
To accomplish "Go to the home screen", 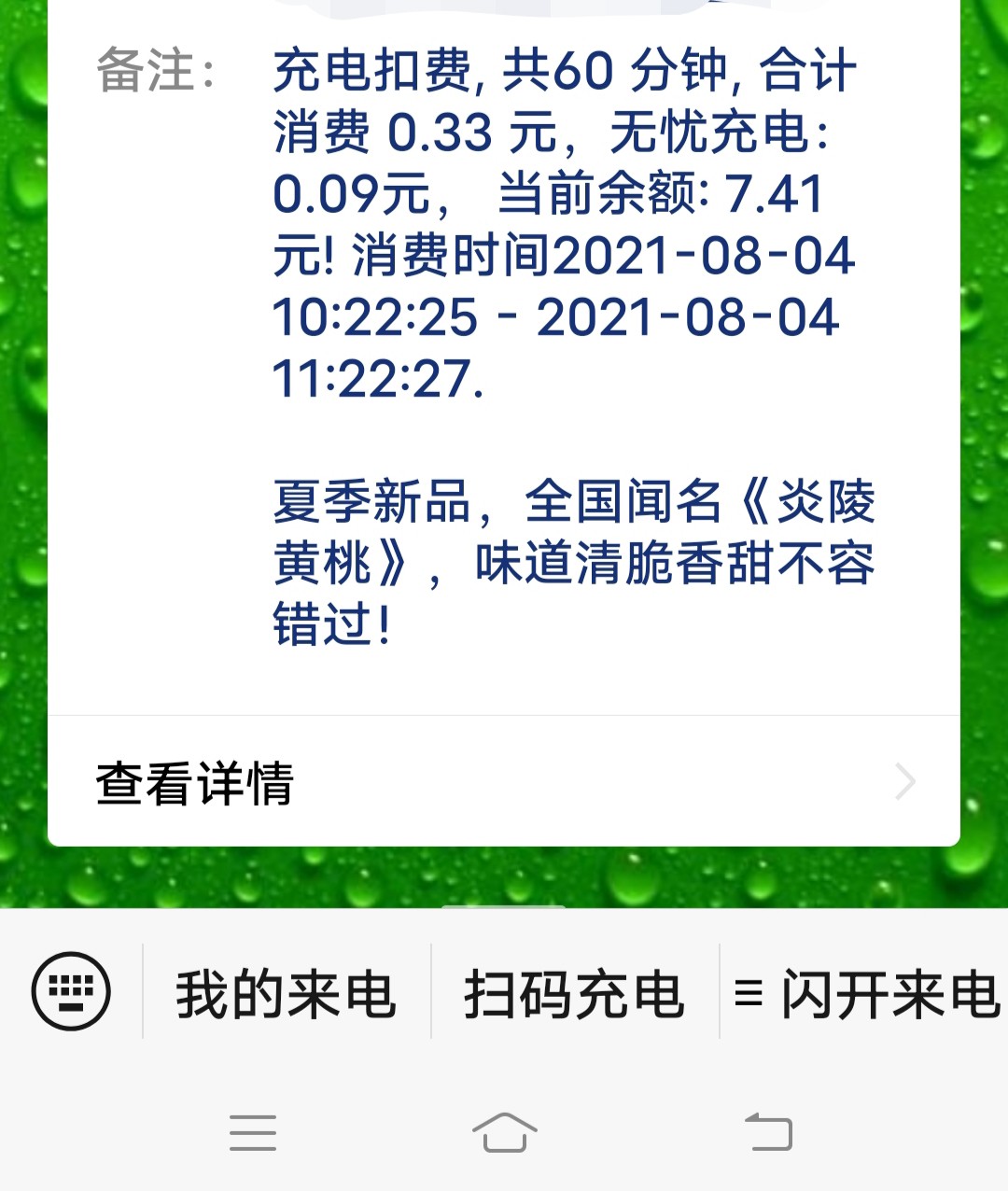I will coord(504,1133).
